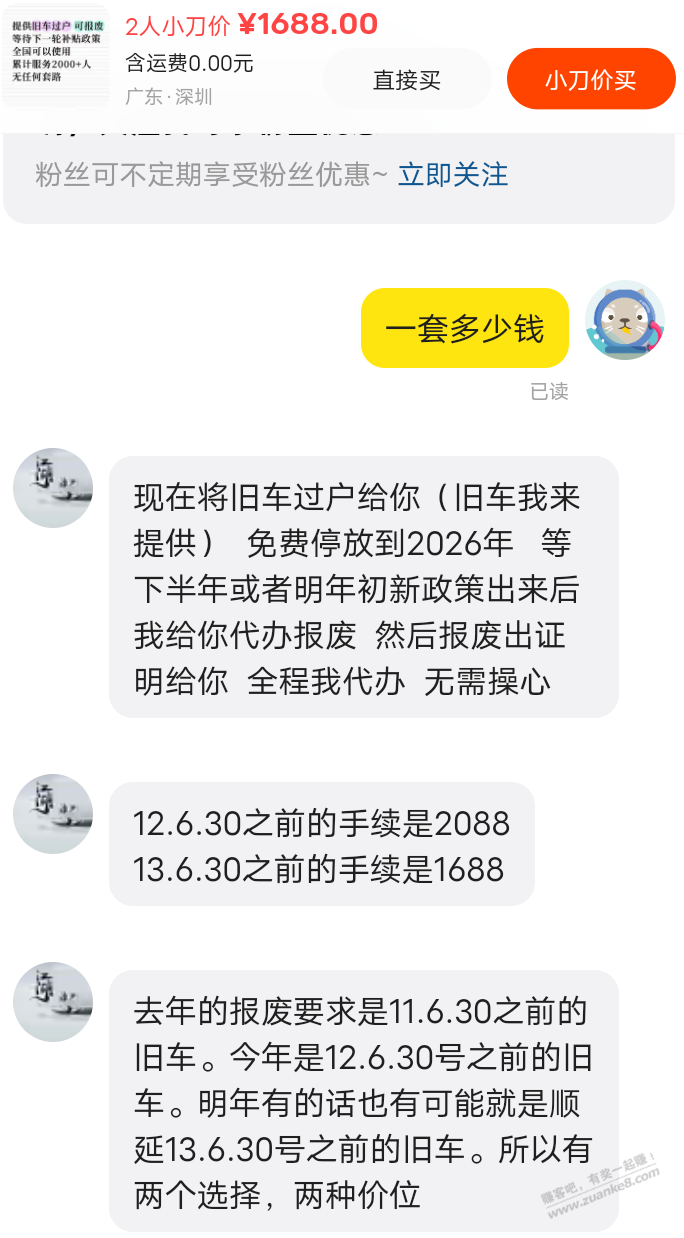The height and width of the screenshot is (1238, 684).
Task: Follow the seller via 立即关注
Action: [x=453, y=175]
